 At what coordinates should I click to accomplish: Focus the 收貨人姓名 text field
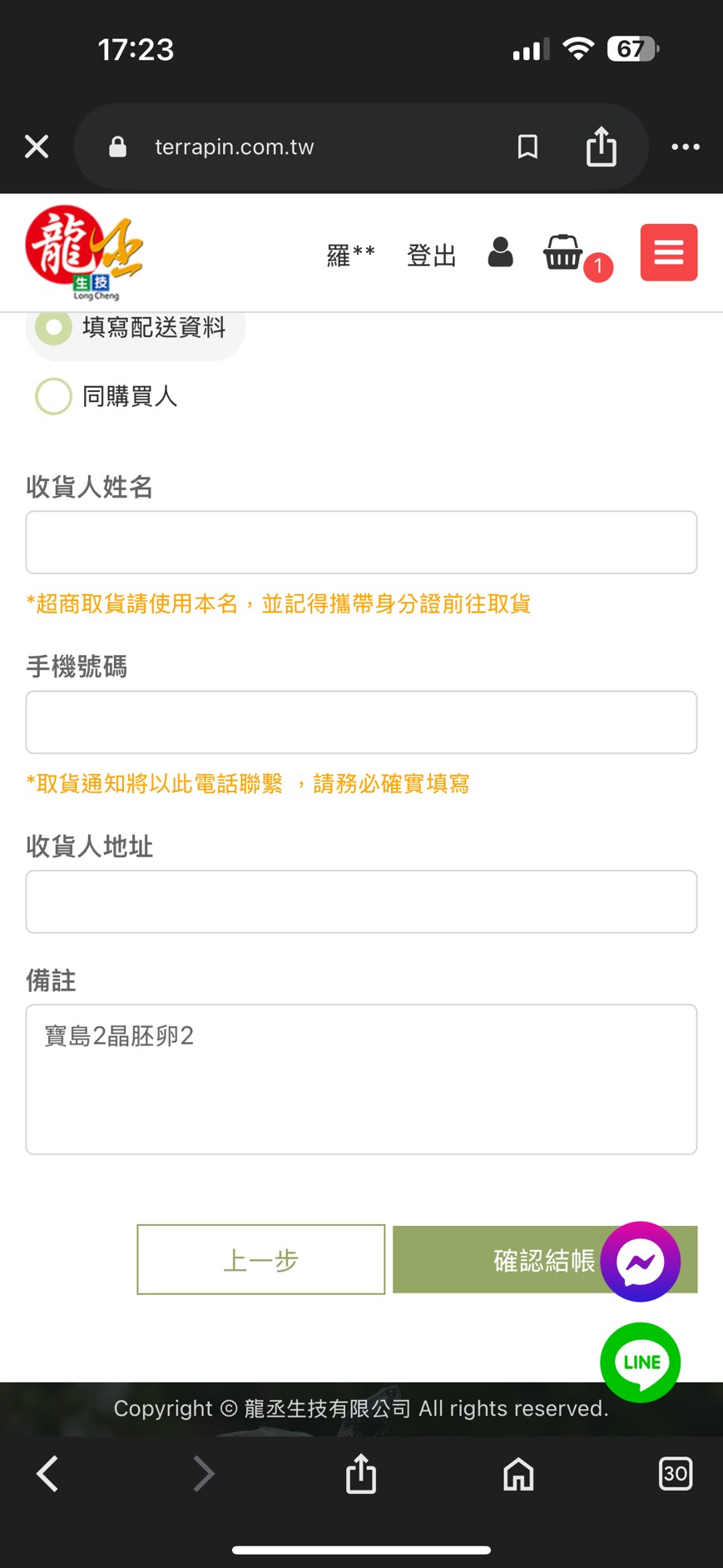click(x=361, y=543)
